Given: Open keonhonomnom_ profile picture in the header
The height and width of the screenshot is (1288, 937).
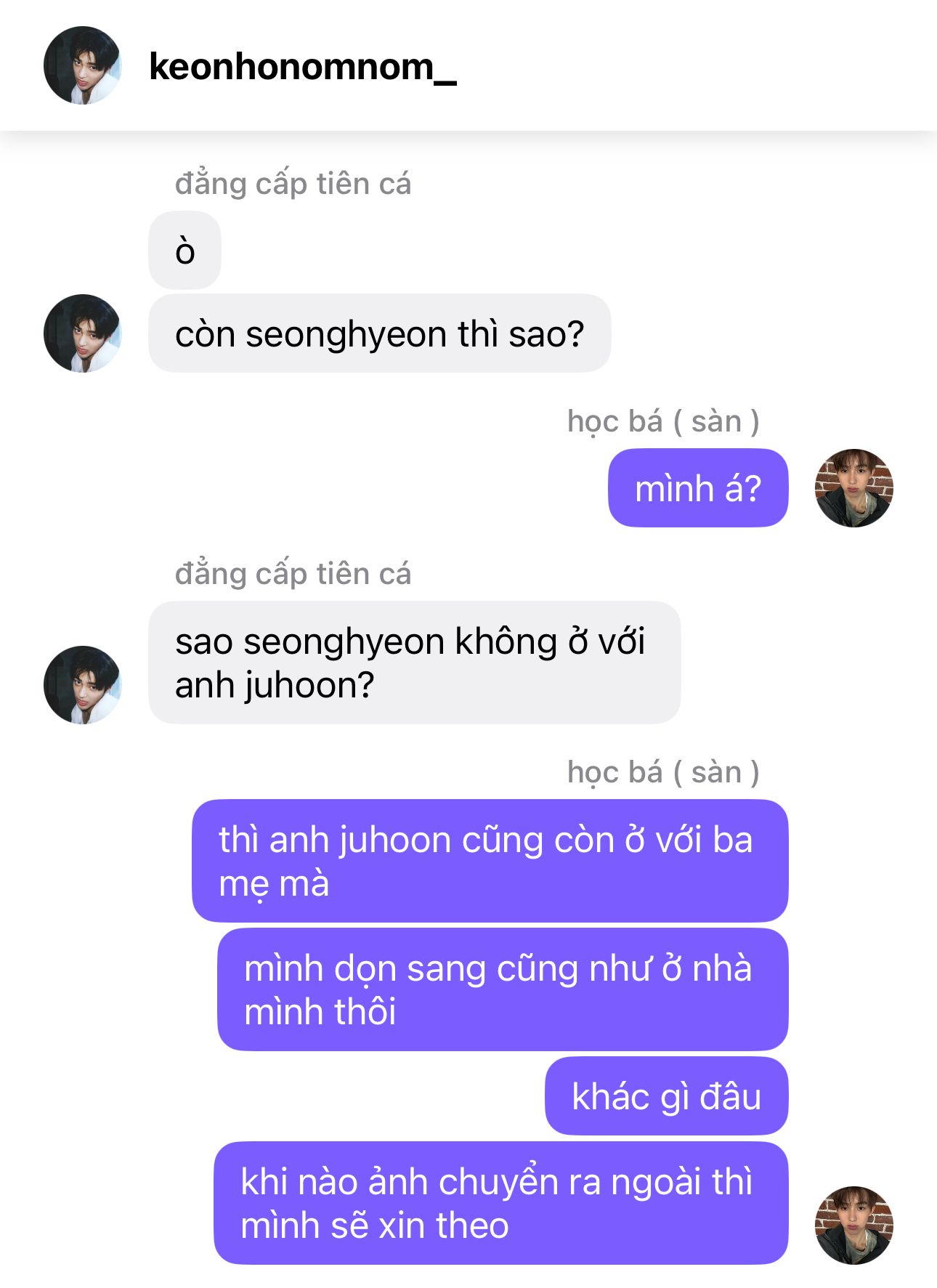Looking at the screenshot, I should point(82,66).
